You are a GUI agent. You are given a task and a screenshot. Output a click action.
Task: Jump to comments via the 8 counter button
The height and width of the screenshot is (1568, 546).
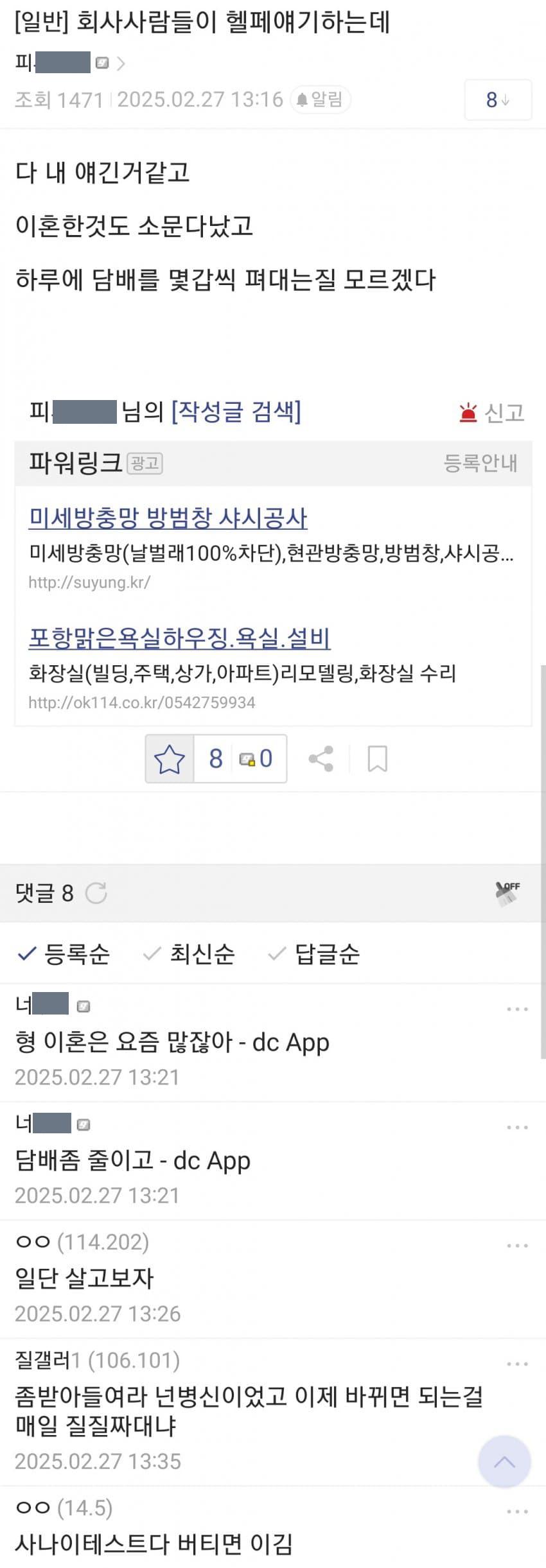tap(497, 100)
